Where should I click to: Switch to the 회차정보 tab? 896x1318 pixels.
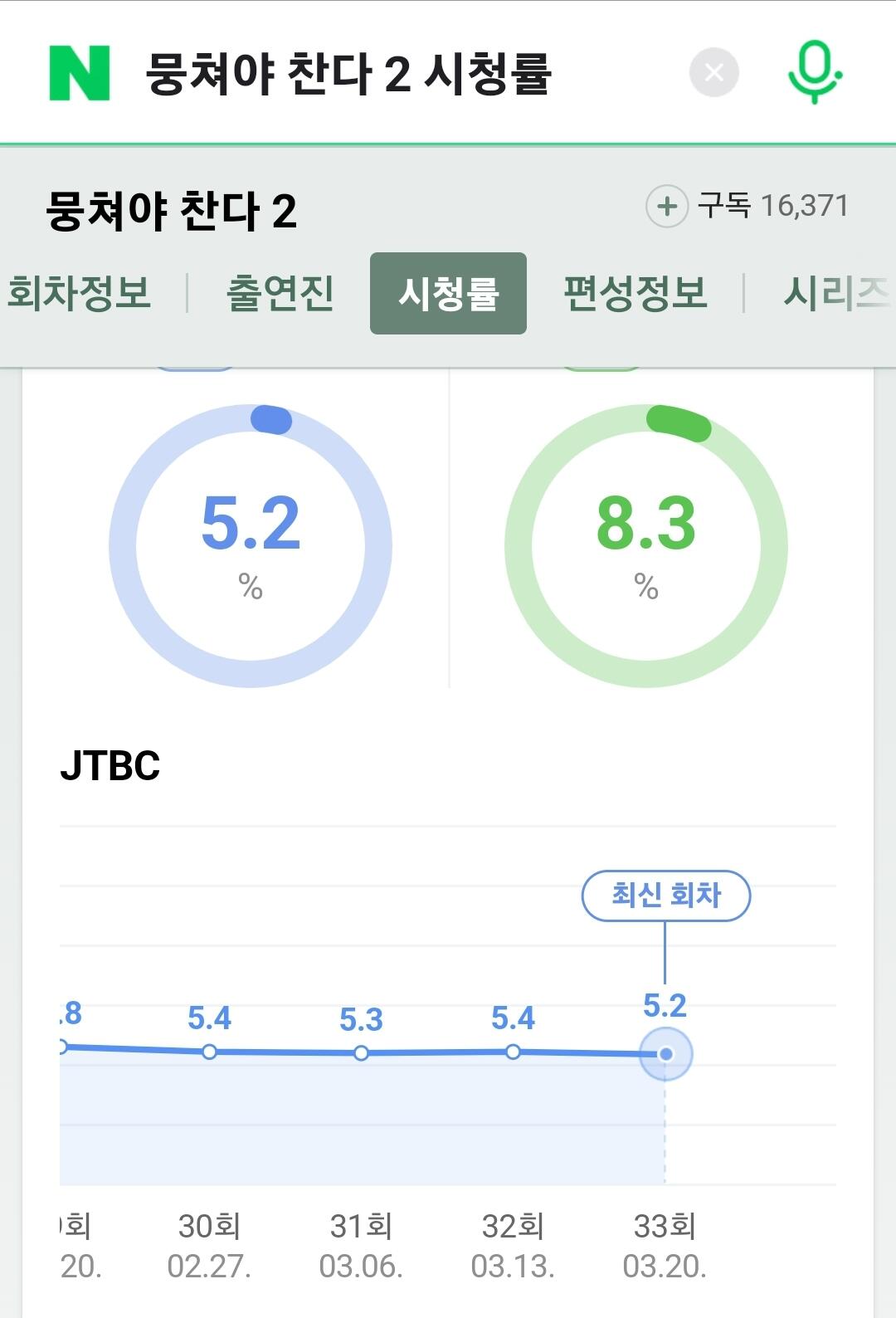pos(80,293)
